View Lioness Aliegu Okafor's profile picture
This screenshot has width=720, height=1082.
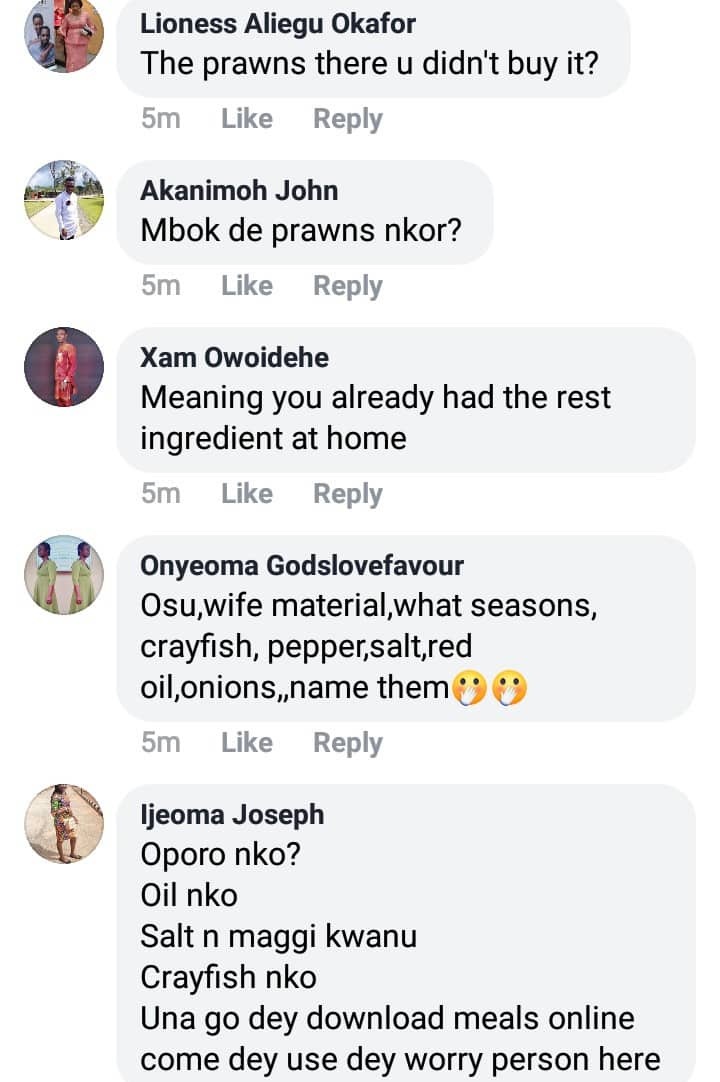64,34
